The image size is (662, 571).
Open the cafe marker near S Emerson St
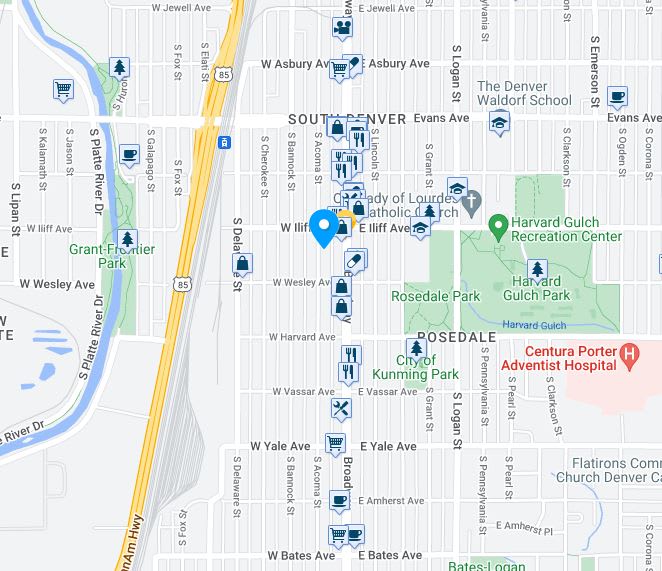(x=617, y=97)
